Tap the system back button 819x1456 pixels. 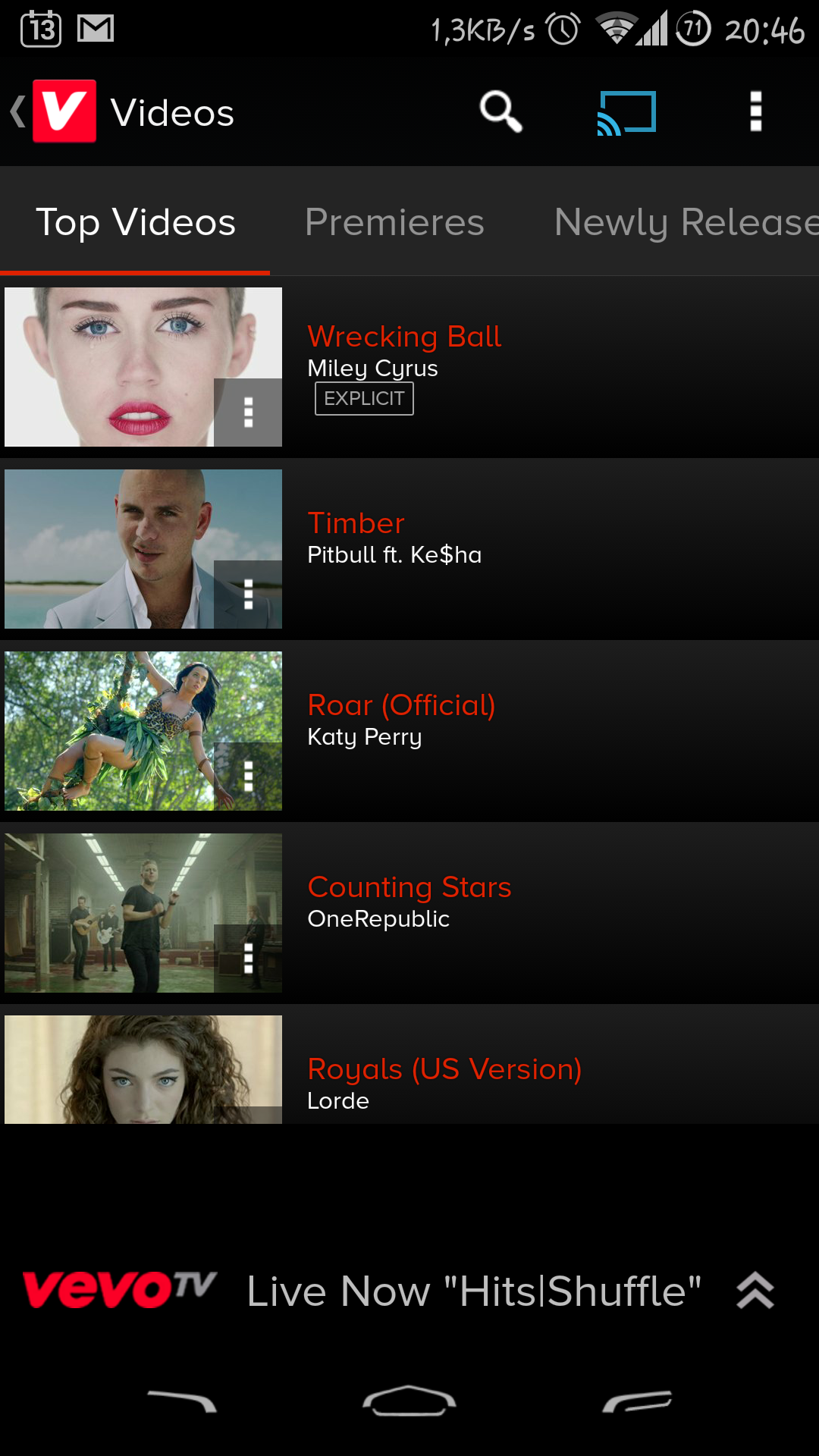pyautogui.click(x=182, y=1401)
